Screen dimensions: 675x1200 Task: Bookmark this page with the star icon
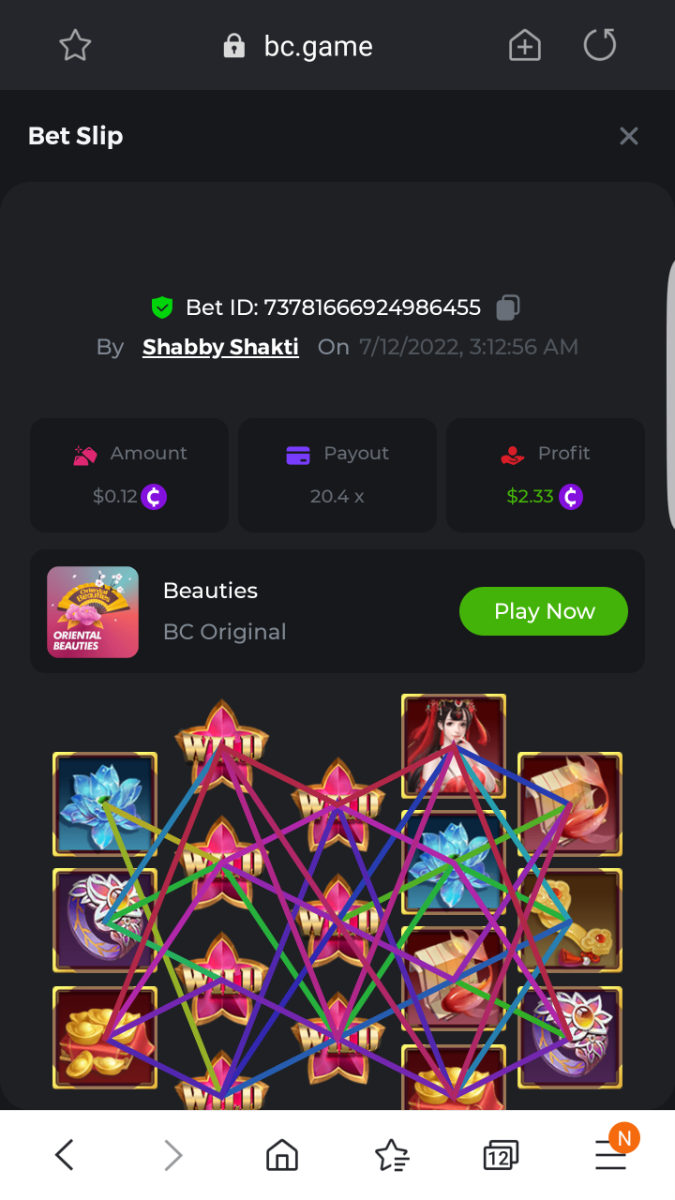75,45
